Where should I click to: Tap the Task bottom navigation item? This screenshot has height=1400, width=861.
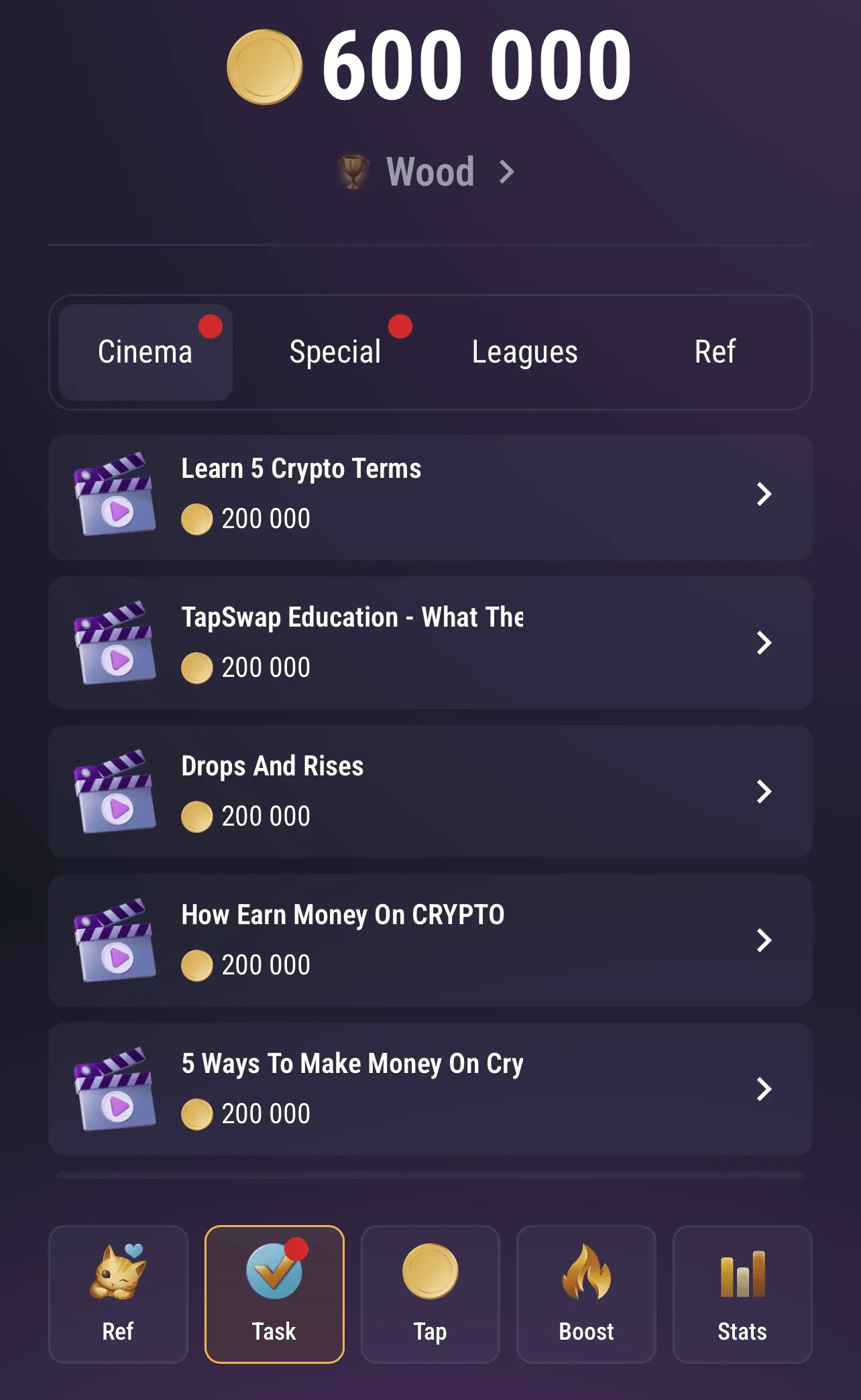274,1294
